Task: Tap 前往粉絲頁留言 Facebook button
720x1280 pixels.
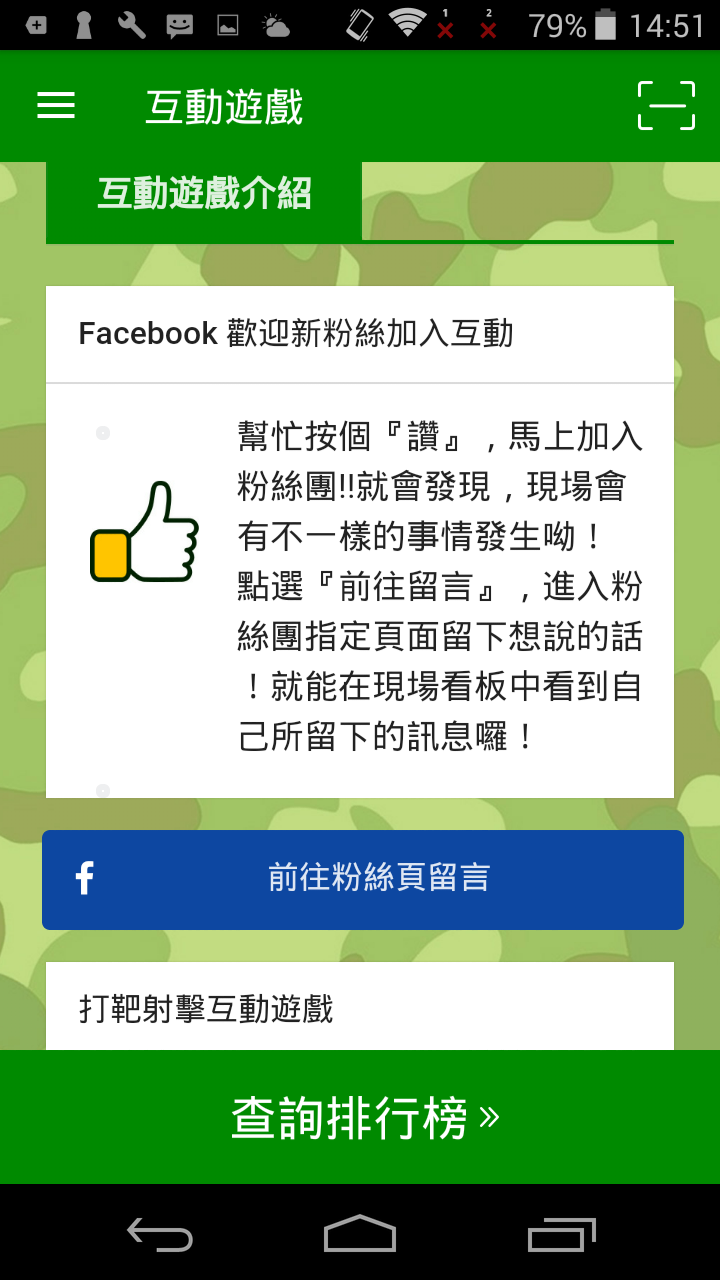Action: click(x=363, y=880)
